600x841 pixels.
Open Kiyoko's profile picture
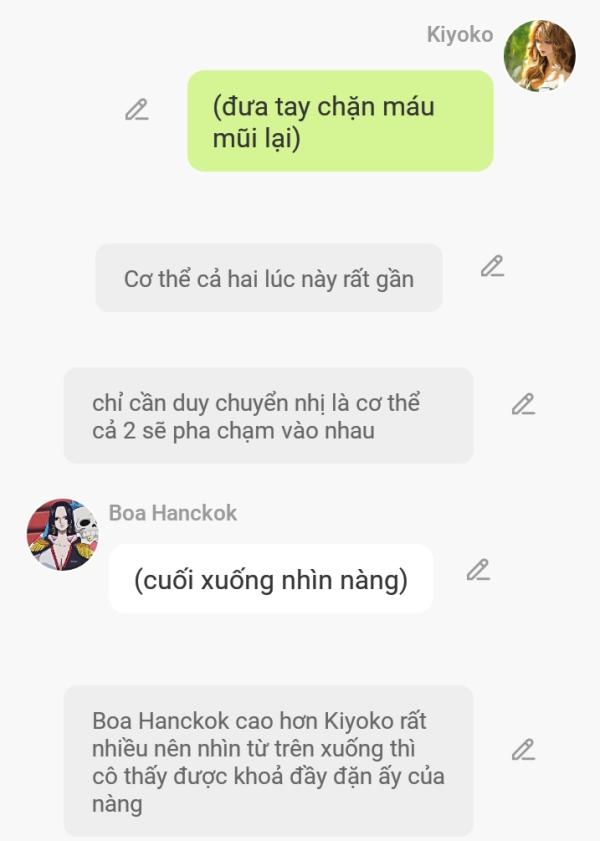(x=539, y=56)
